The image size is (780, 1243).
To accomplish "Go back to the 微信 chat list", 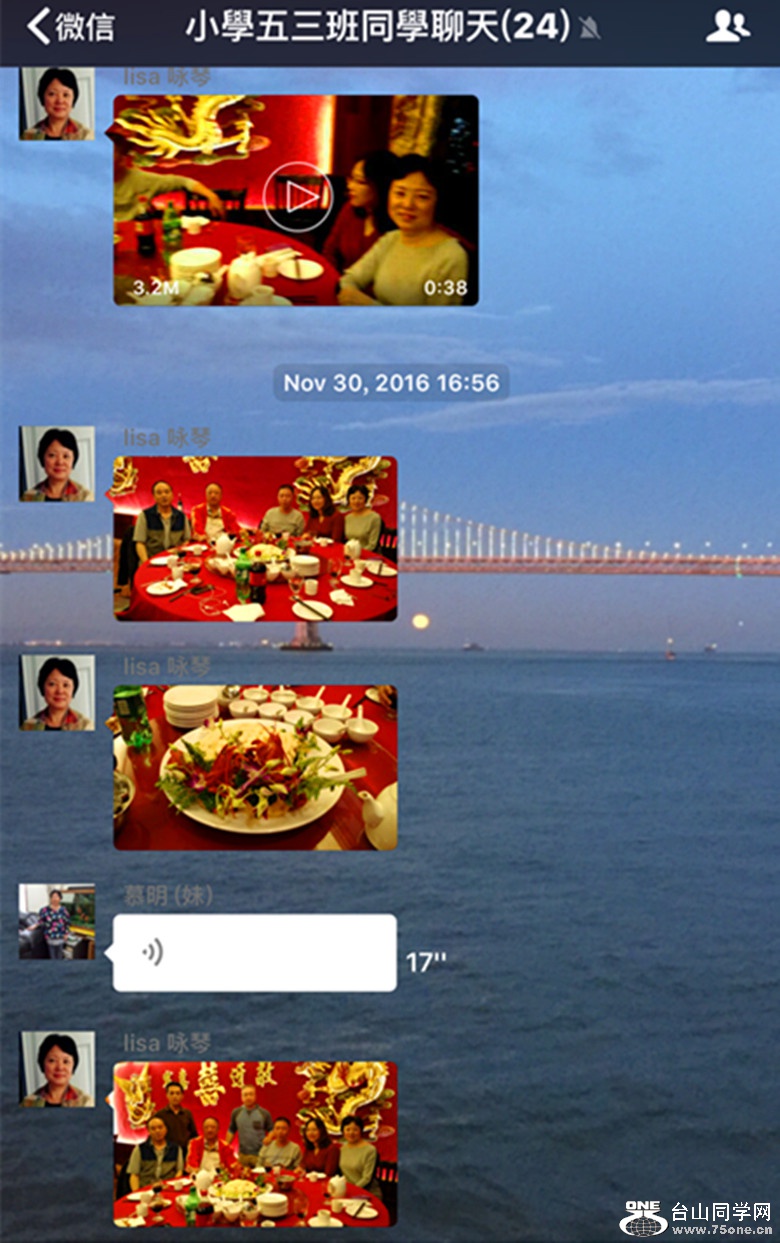I will 70,27.
